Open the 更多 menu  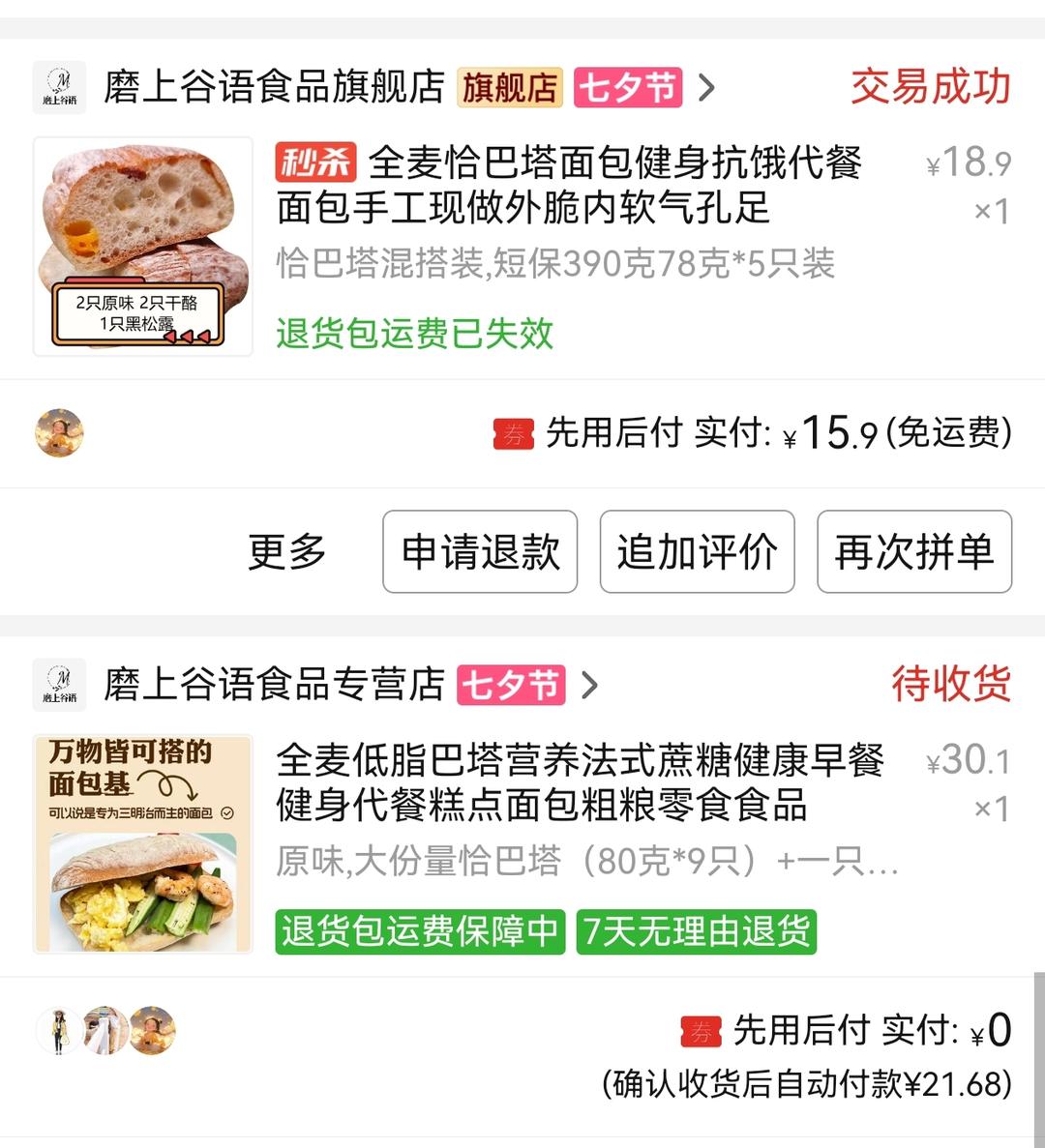point(284,552)
